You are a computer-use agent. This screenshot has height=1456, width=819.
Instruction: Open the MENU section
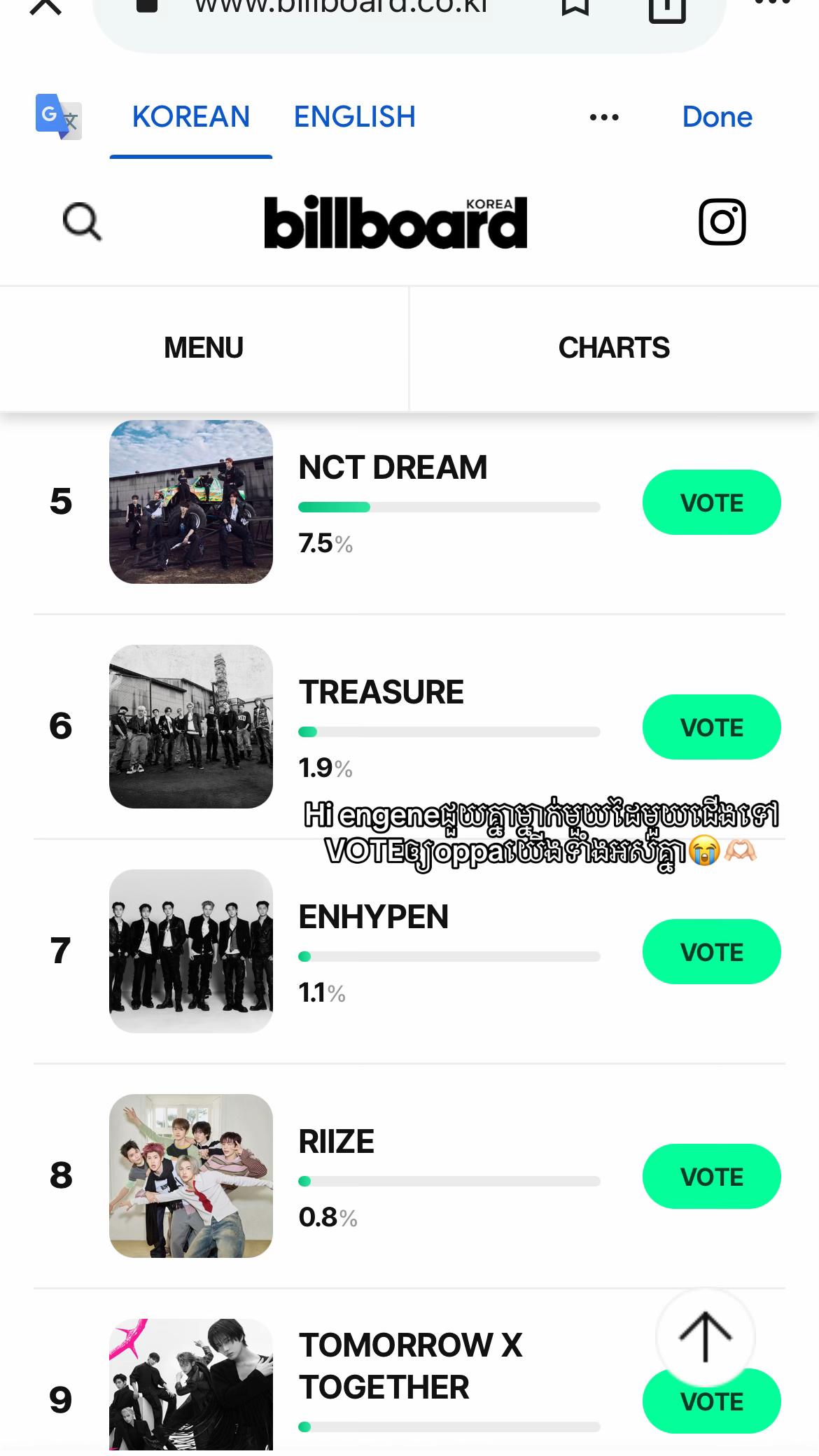point(204,348)
